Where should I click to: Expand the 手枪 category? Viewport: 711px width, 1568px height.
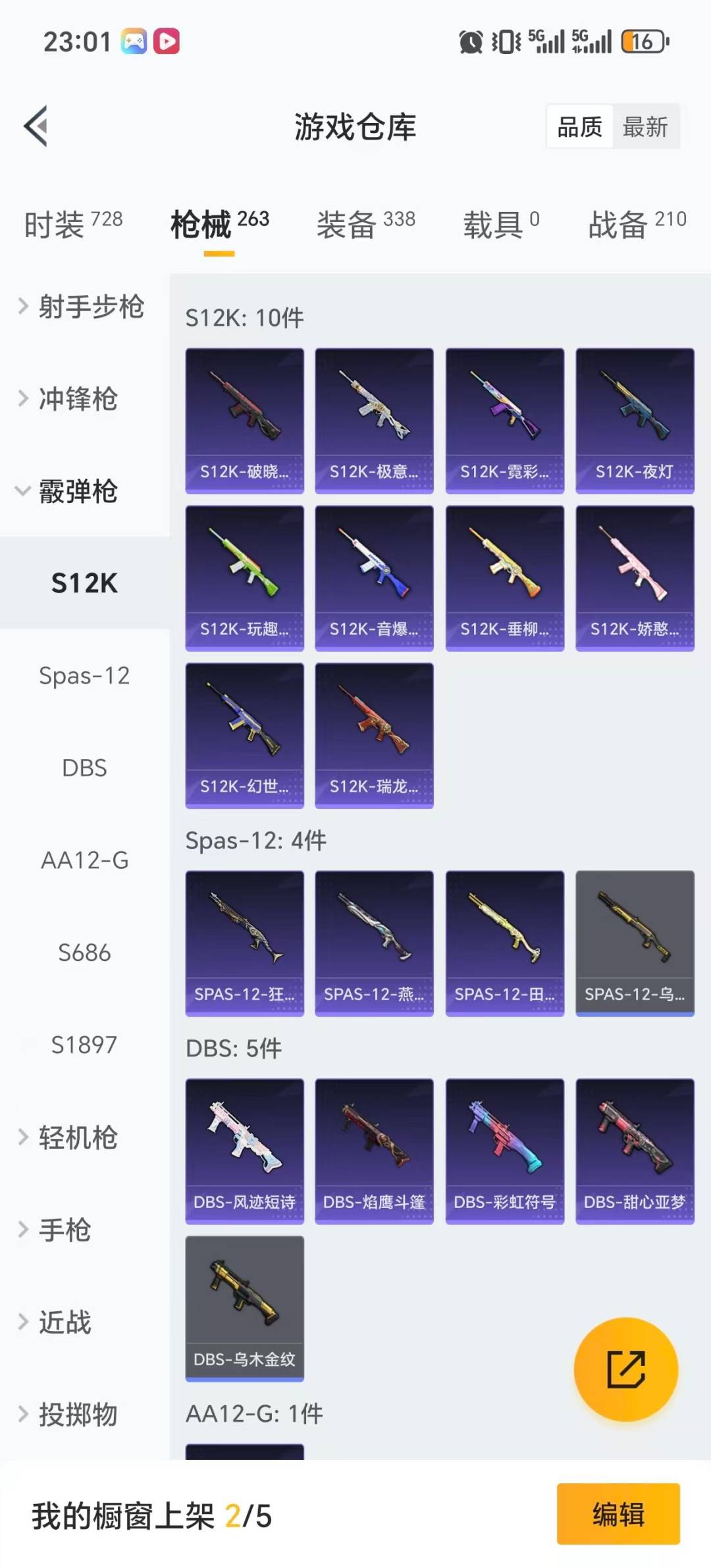[65, 1229]
